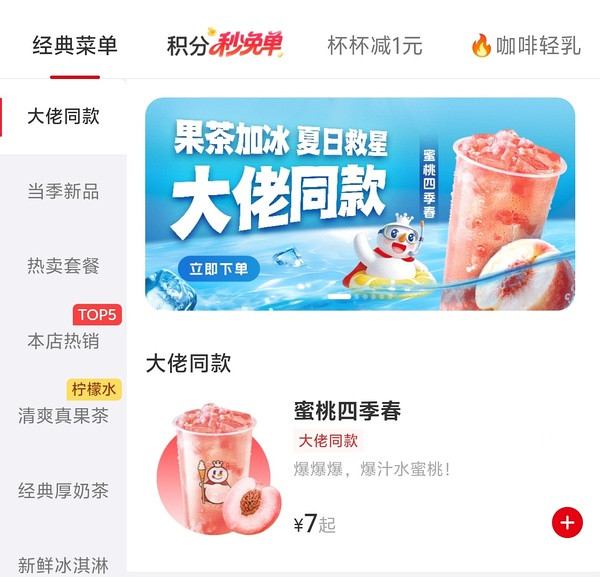Tap 立即下单 on the banner
This screenshot has height=577, width=600.
point(219,269)
